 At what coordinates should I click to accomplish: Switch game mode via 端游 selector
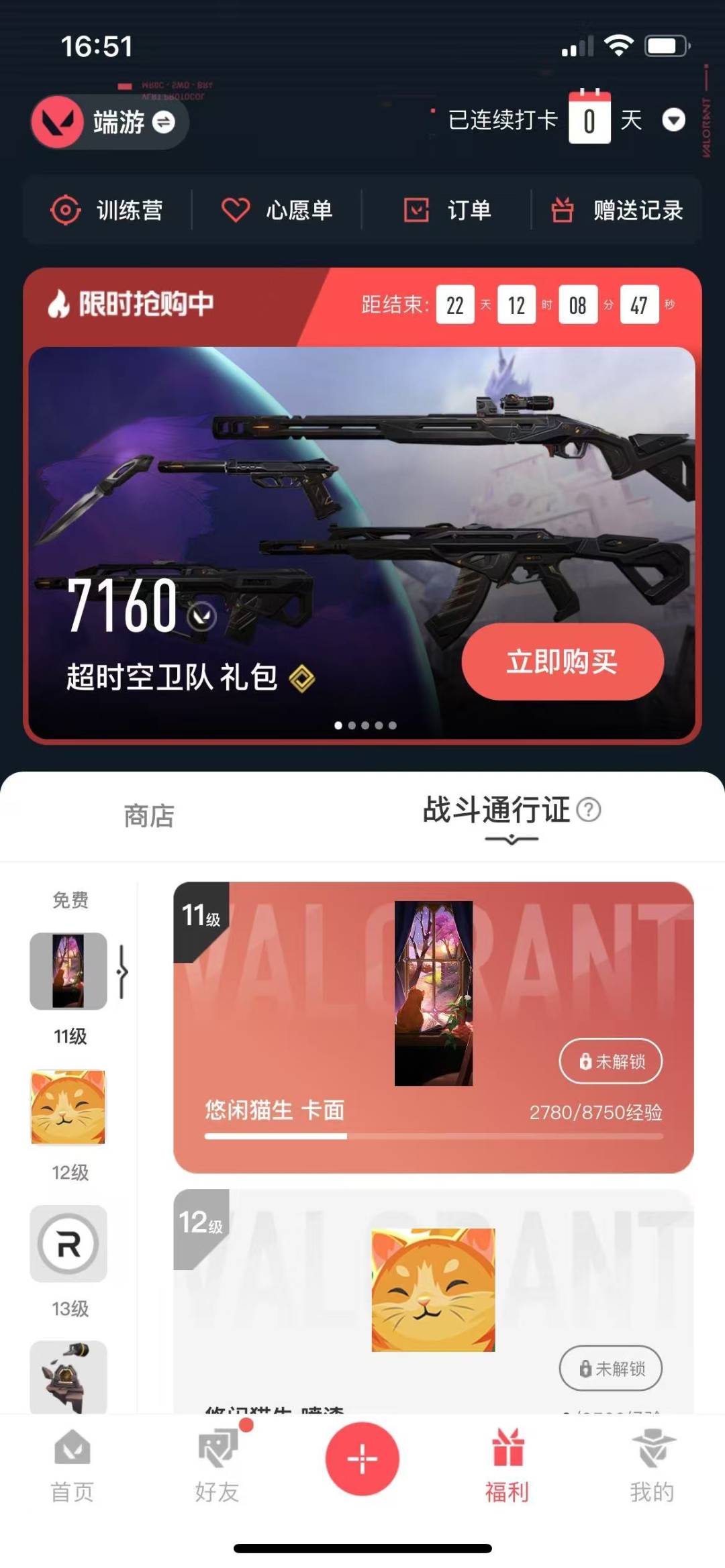pos(109,122)
